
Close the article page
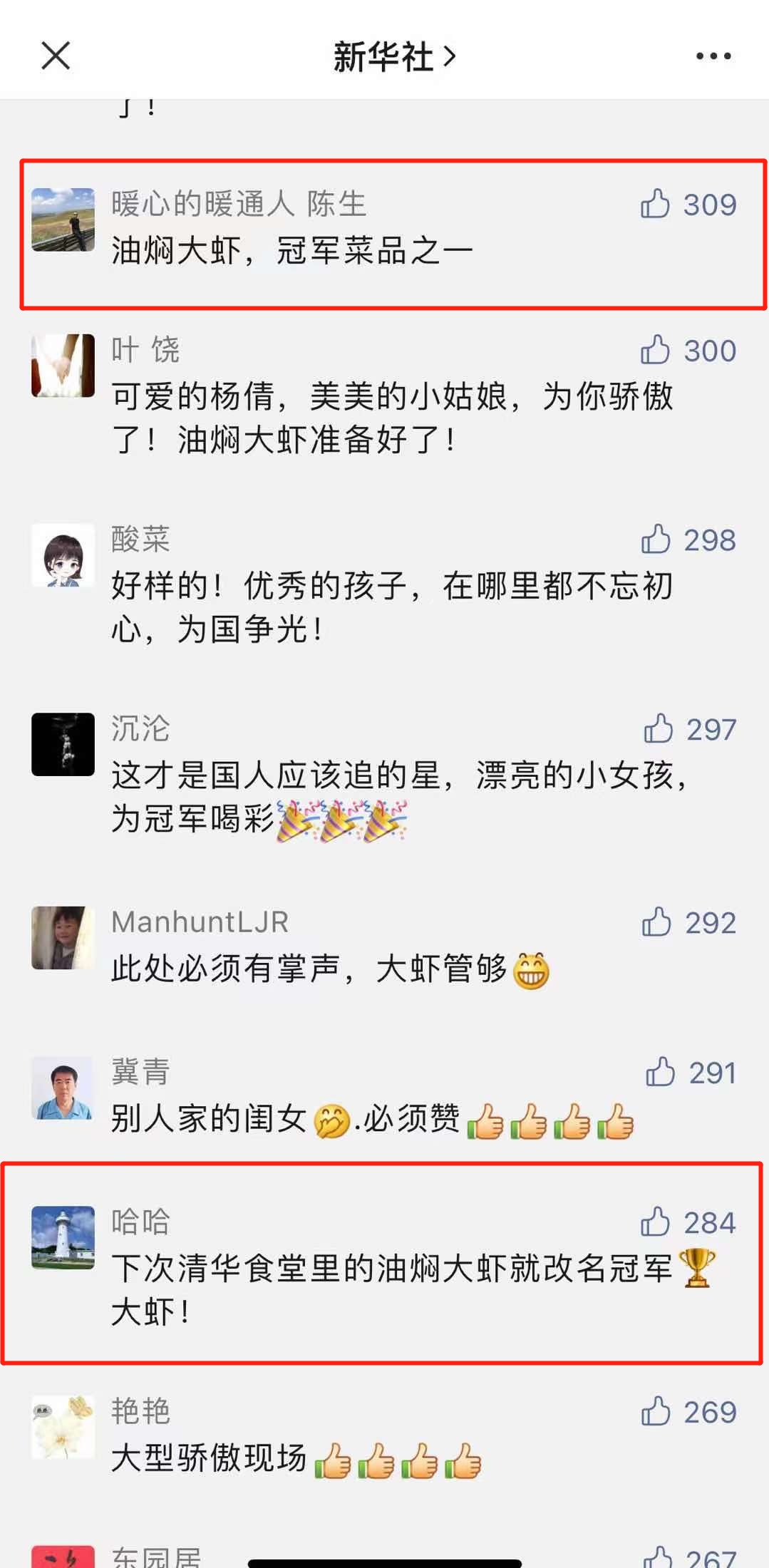tap(56, 56)
